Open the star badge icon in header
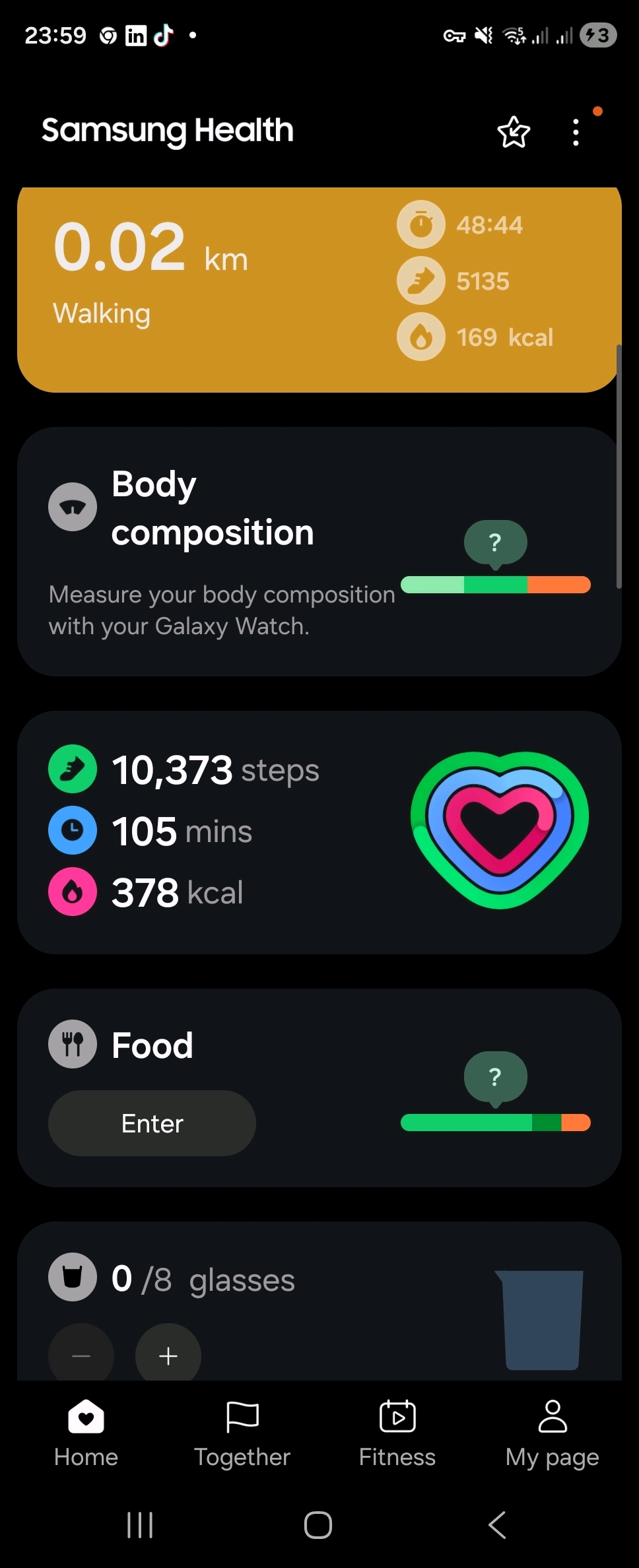 coord(513,132)
